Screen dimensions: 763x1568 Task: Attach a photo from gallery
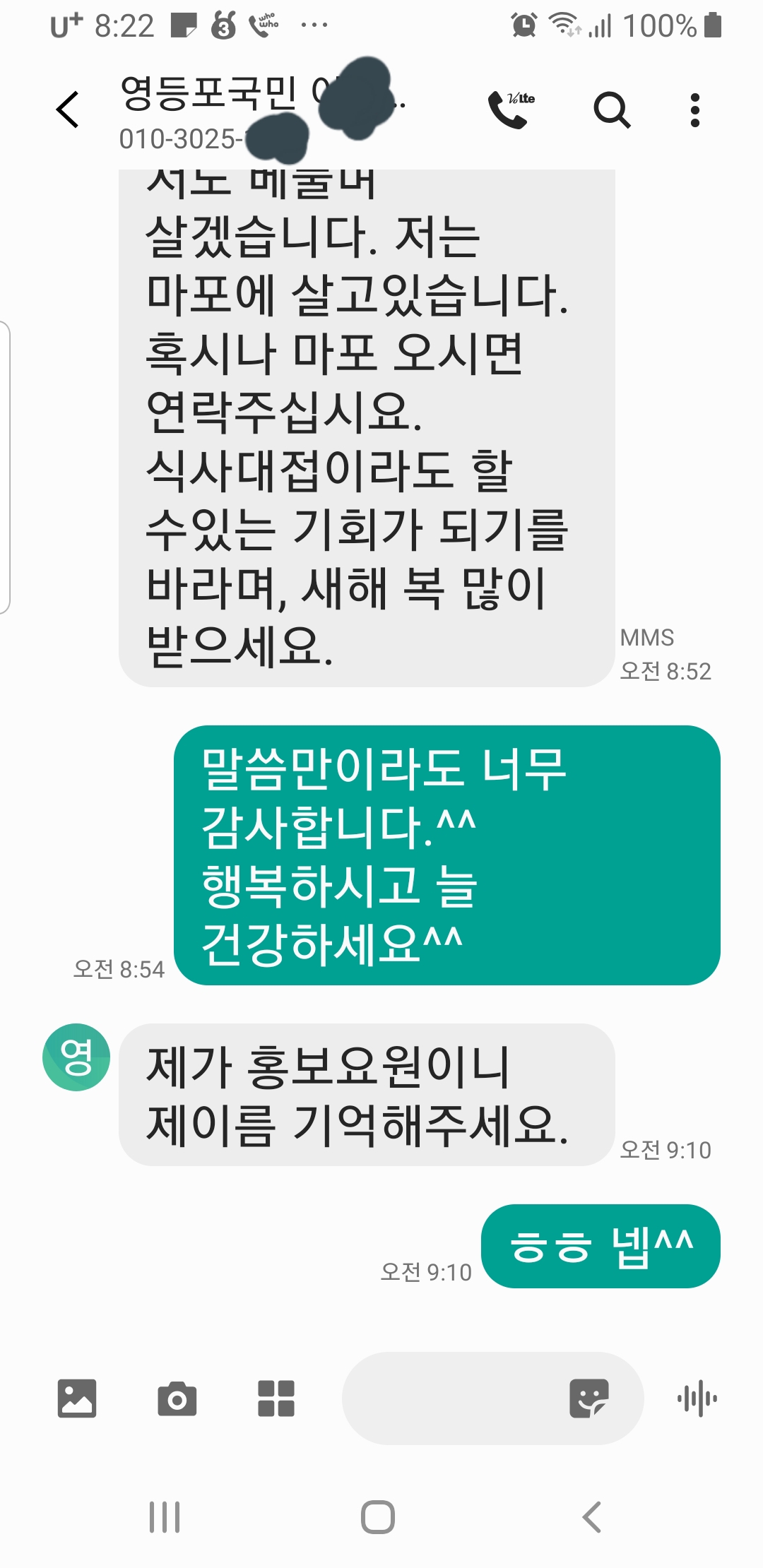76,1398
